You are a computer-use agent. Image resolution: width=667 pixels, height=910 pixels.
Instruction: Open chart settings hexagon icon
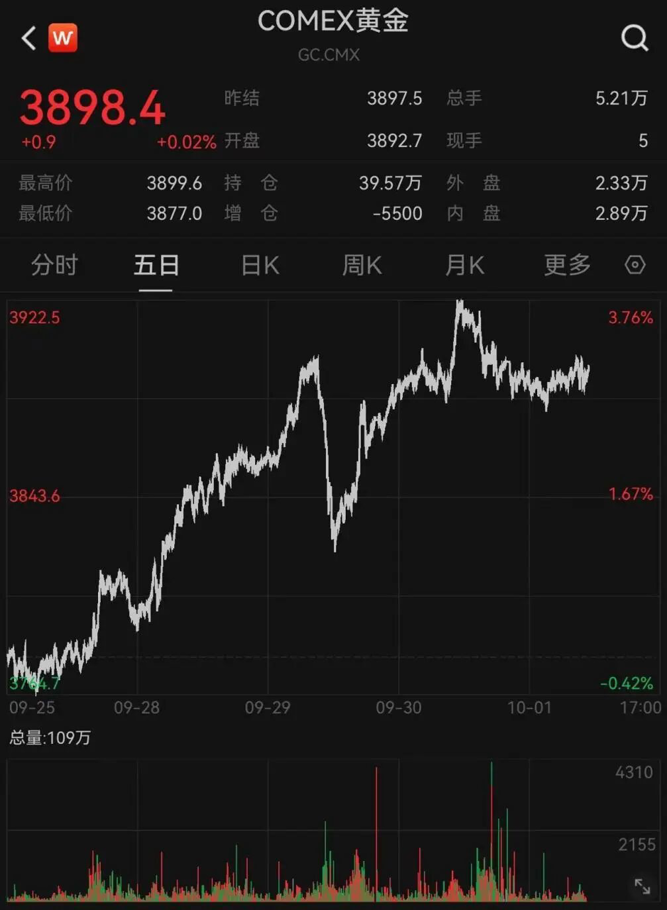[635, 265]
